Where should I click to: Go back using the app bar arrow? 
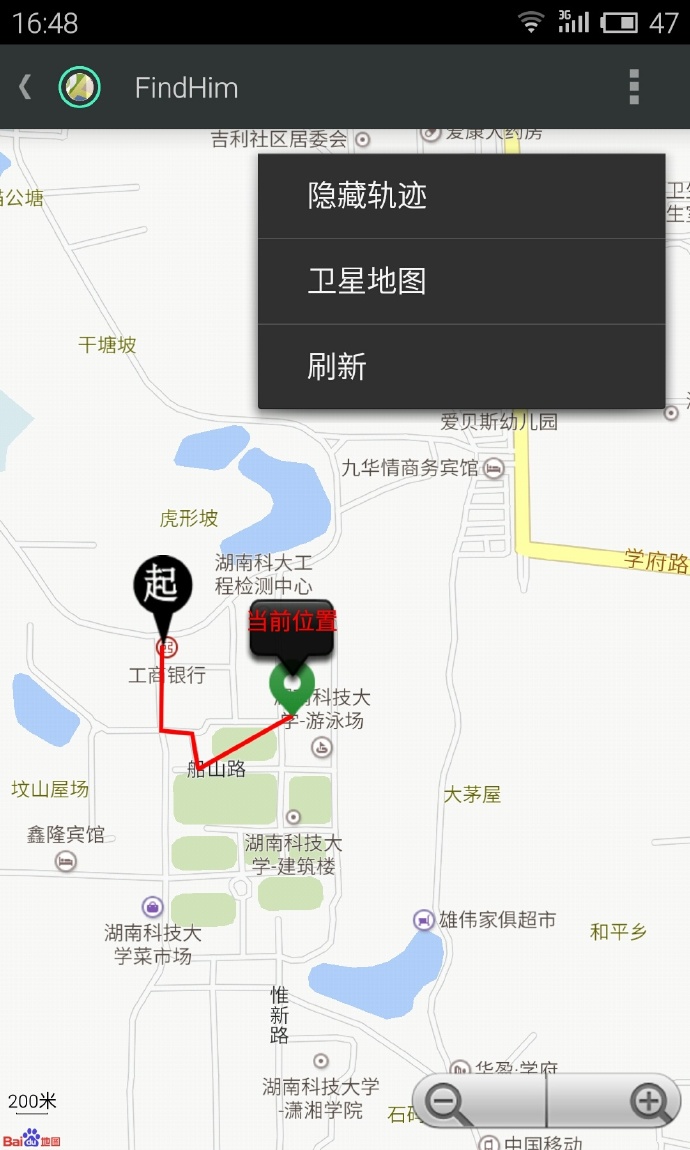(x=25, y=87)
